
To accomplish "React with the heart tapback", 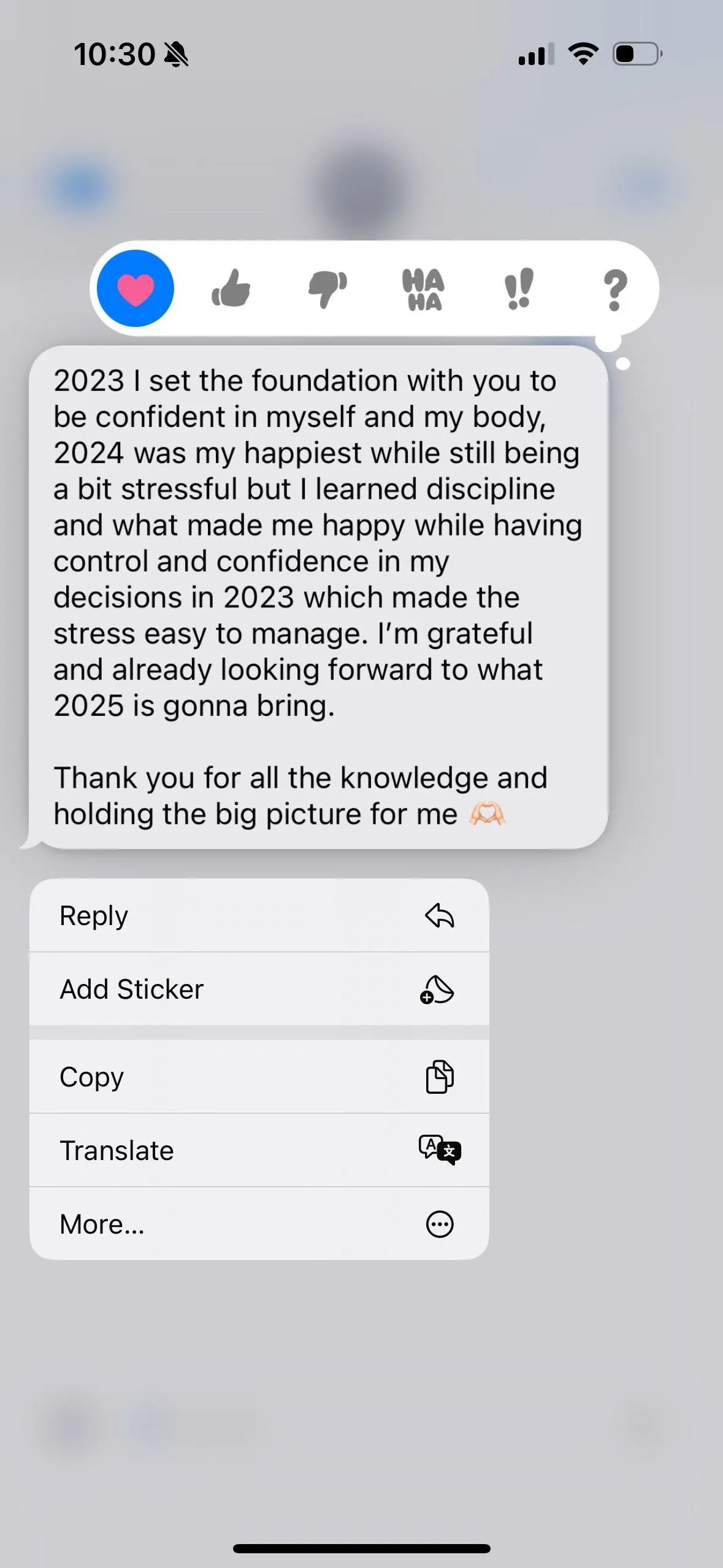I will [x=136, y=288].
